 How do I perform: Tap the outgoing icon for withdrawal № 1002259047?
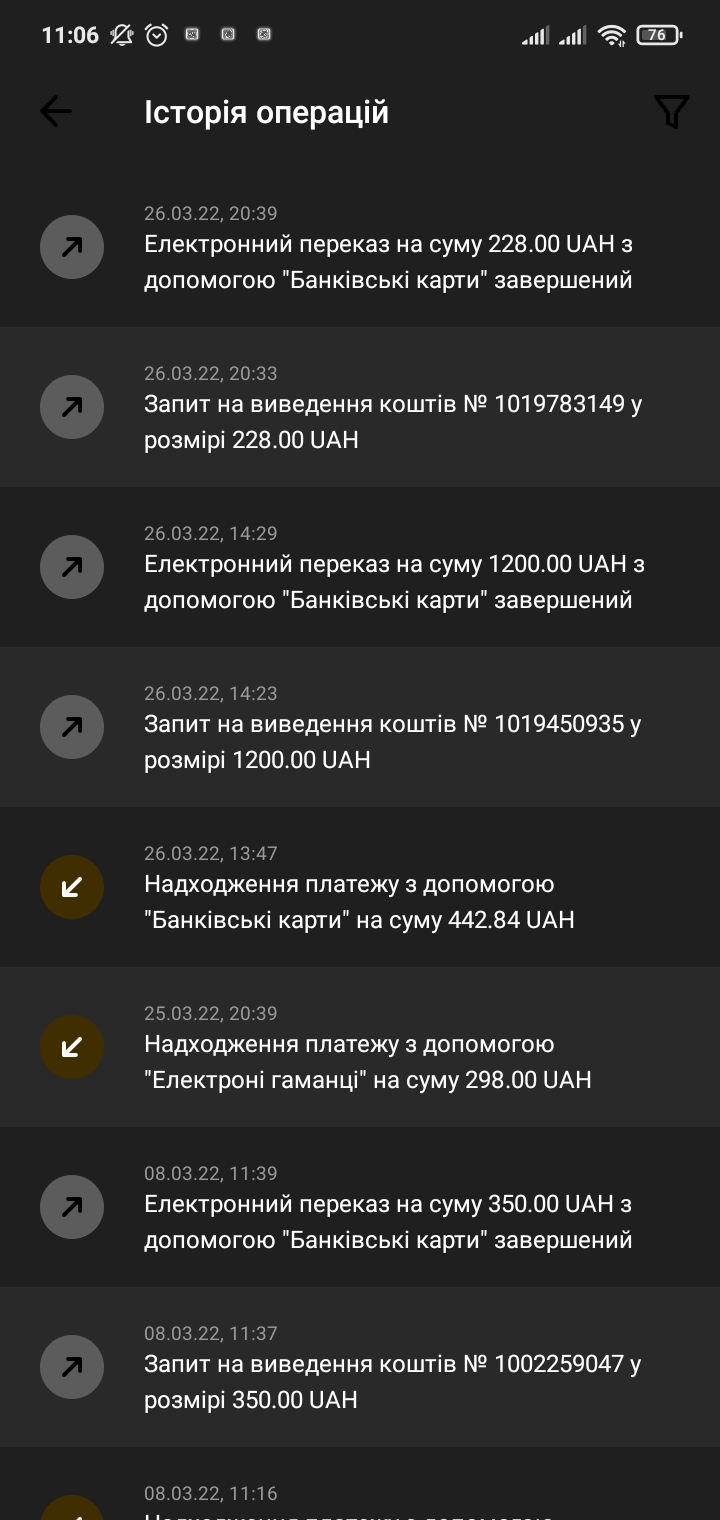click(71, 1367)
